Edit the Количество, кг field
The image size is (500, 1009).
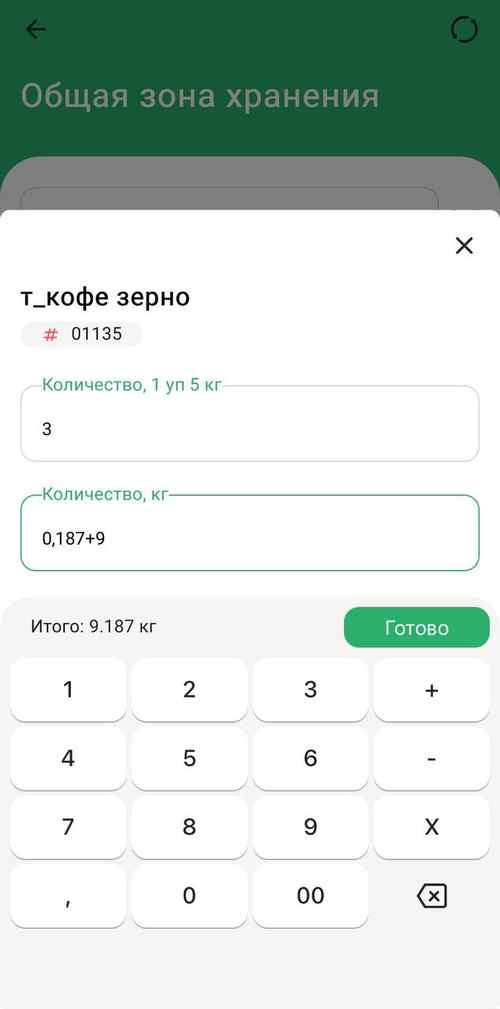pos(250,533)
